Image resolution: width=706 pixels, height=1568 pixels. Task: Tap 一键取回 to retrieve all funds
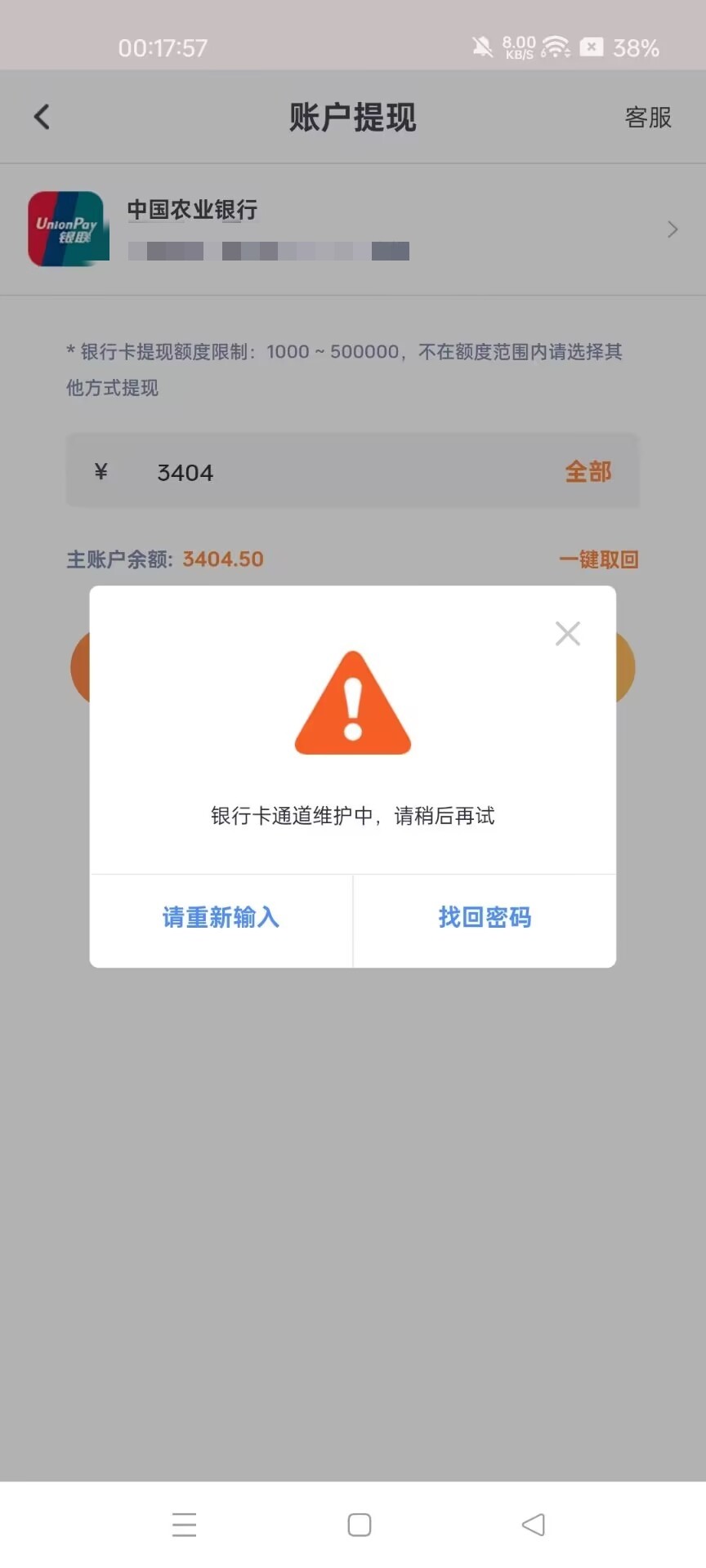tap(598, 559)
